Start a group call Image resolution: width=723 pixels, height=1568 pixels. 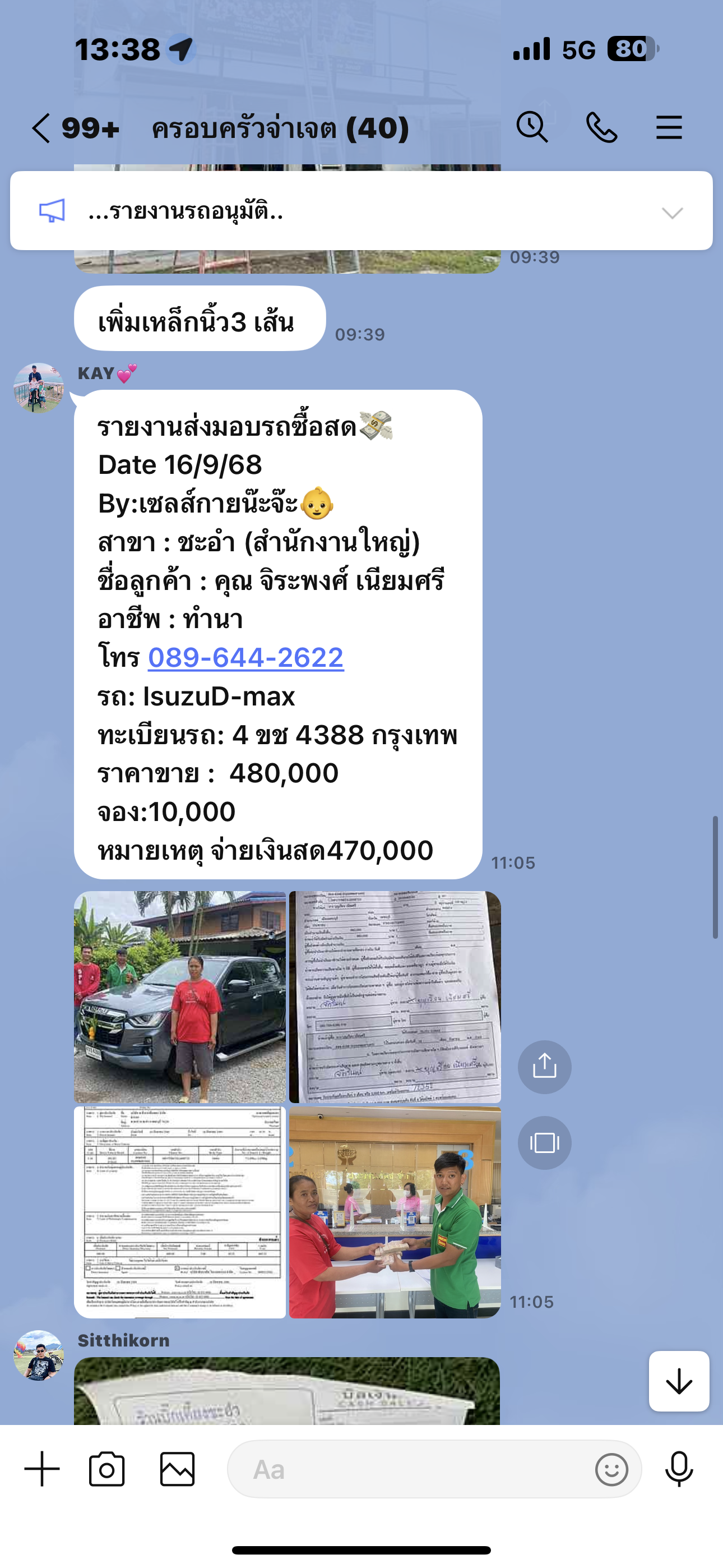601,128
